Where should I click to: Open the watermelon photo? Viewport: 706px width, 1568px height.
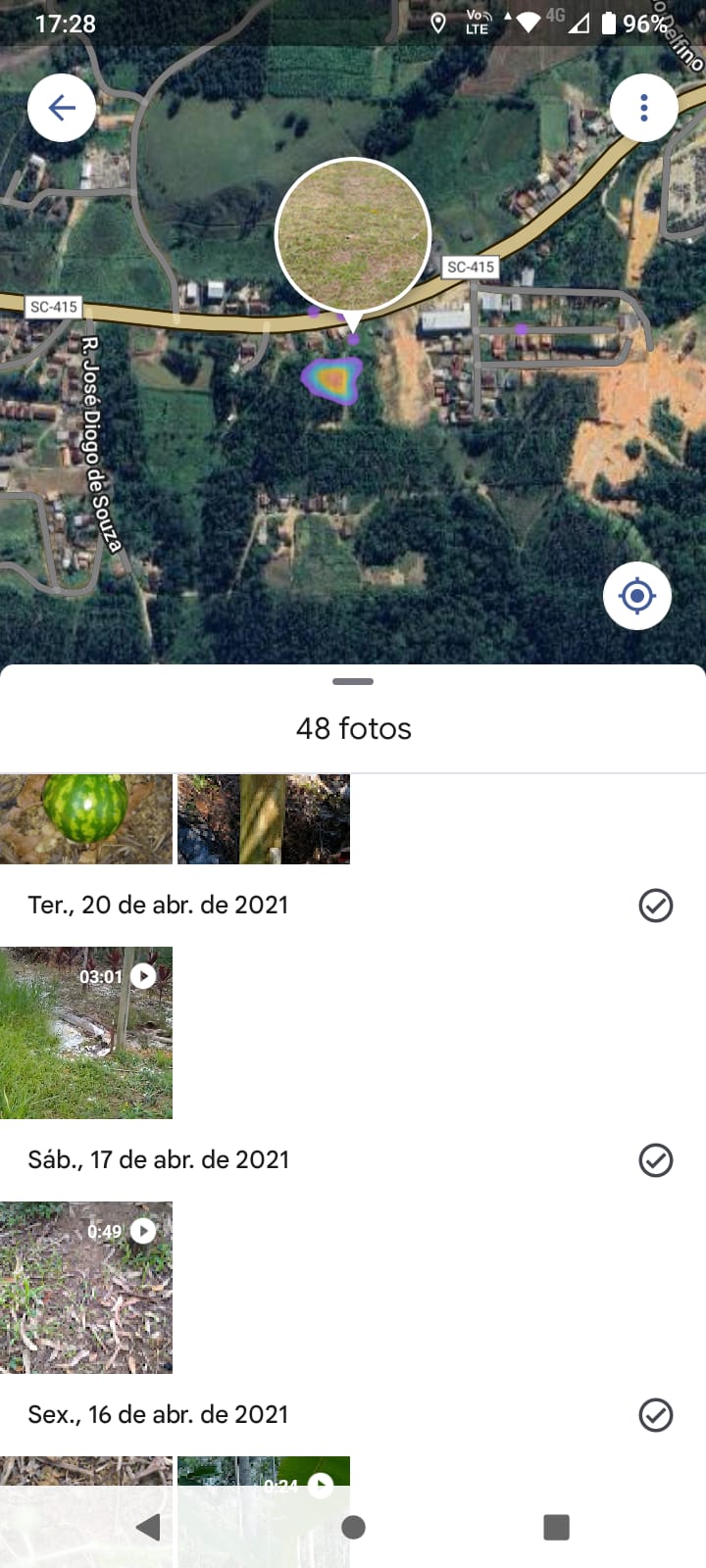pos(86,819)
